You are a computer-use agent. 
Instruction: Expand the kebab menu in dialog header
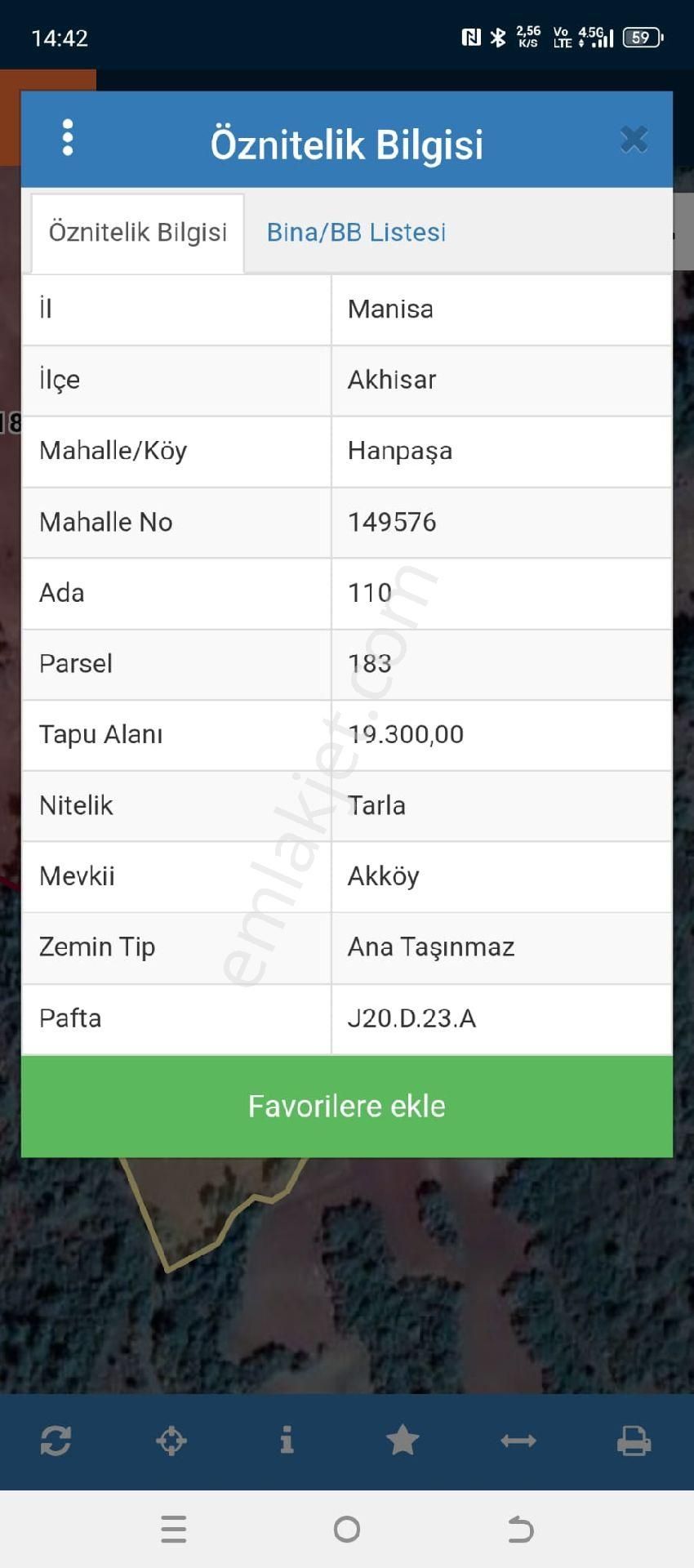[68, 137]
